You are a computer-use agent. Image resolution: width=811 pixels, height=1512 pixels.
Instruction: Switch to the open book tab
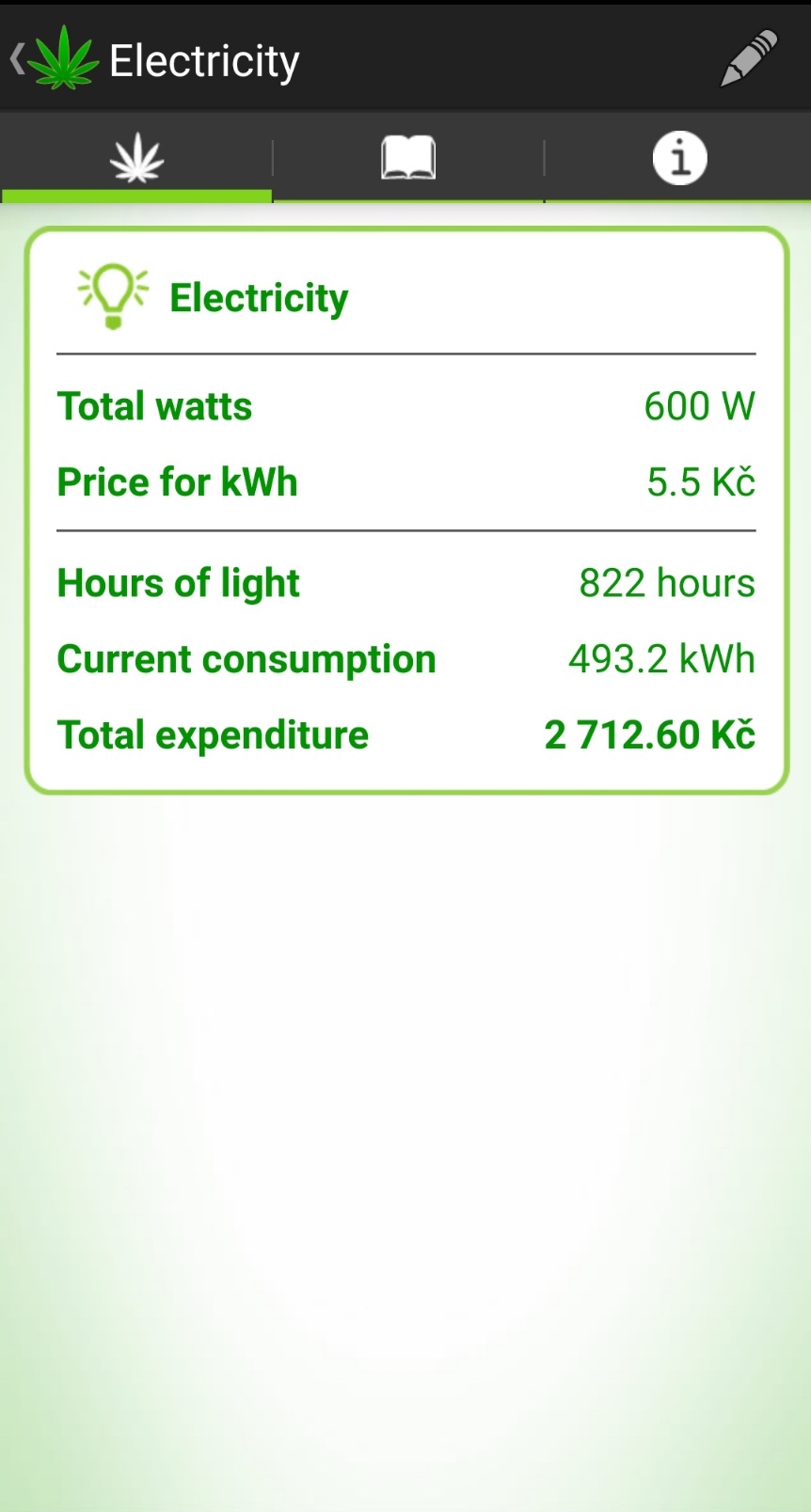pos(408,157)
